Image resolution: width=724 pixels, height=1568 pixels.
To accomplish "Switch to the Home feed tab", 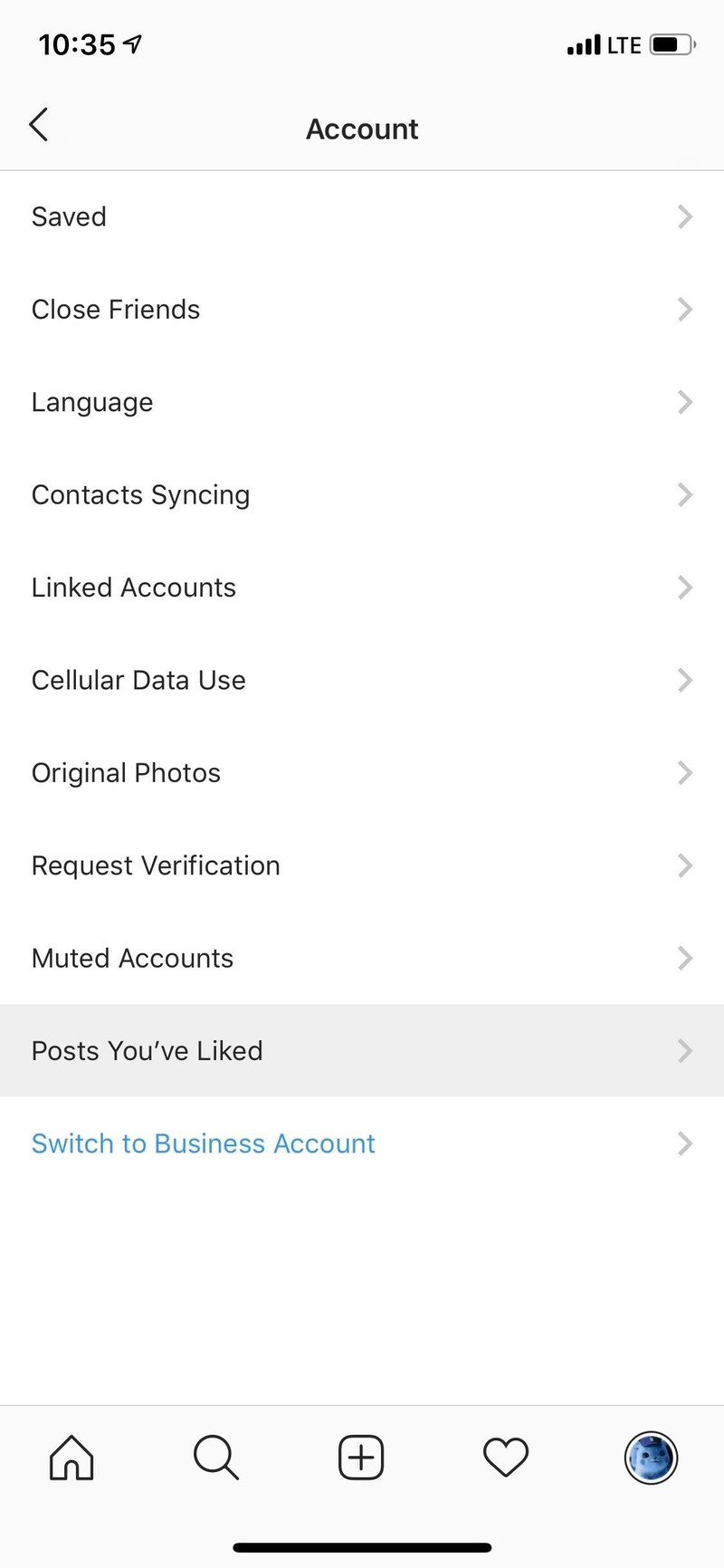I will 71,1458.
